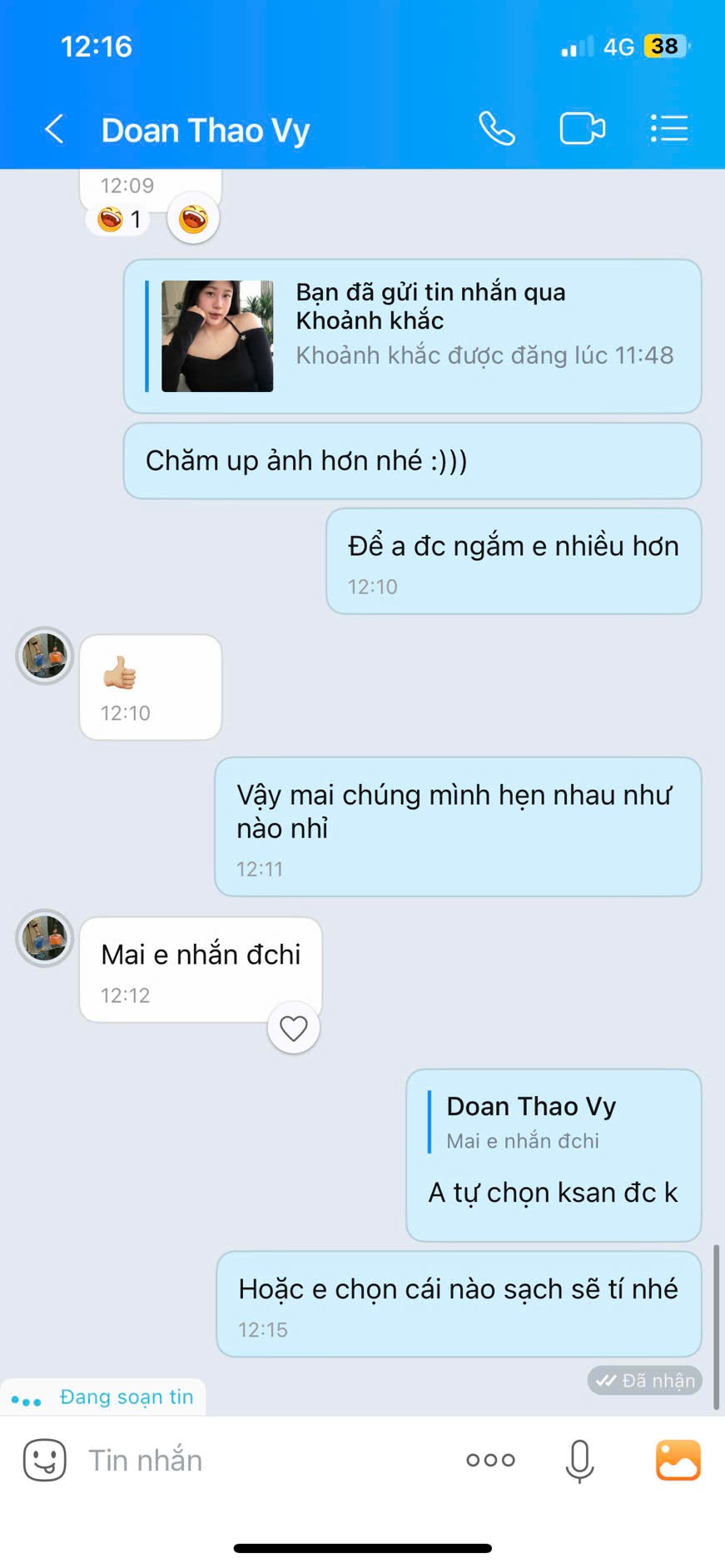
Task: Open the chat options menu
Action: pos(668,129)
